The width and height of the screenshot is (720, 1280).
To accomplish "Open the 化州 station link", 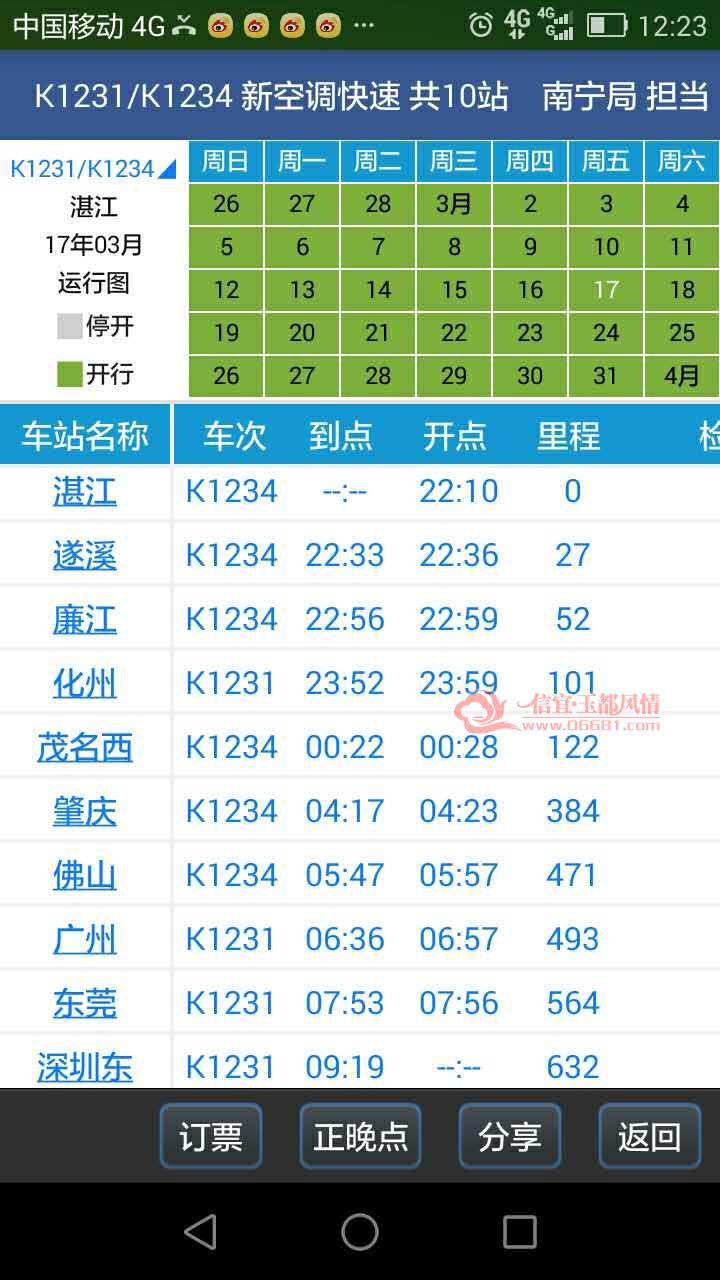I will pyautogui.click(x=85, y=683).
